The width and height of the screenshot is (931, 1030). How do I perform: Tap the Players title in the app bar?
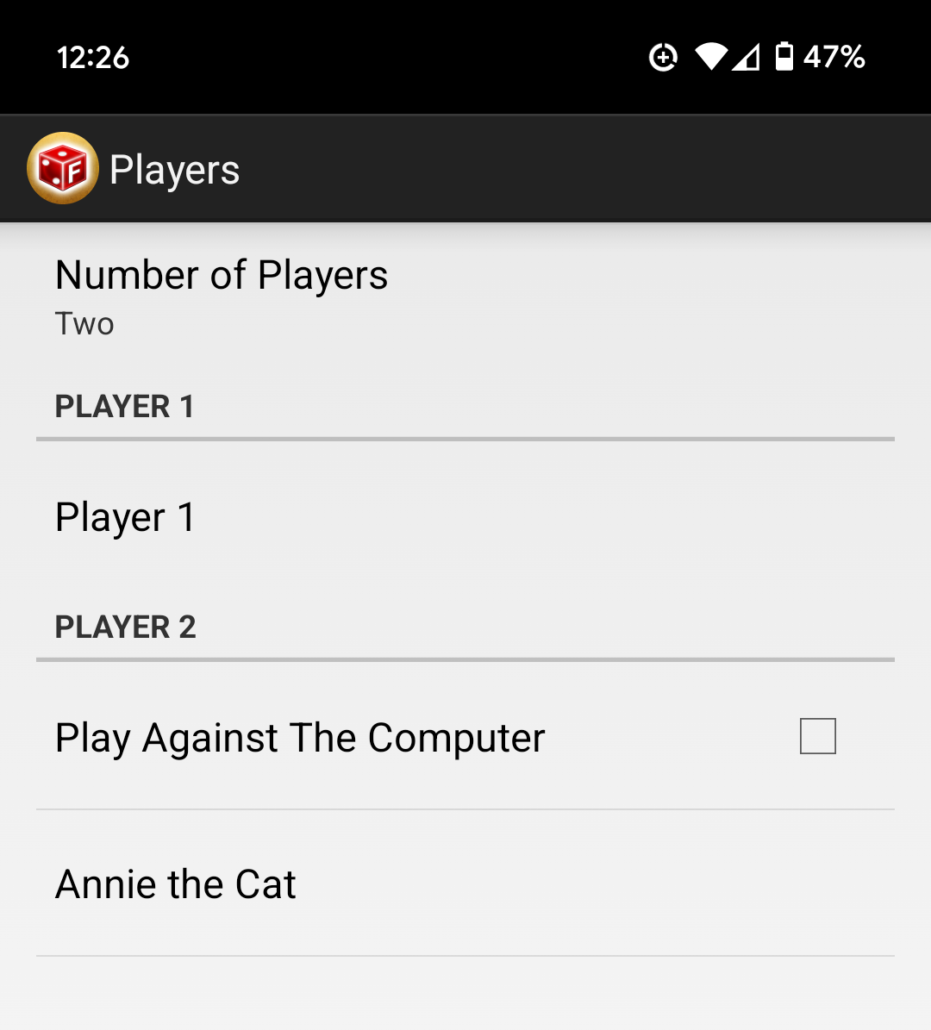[x=175, y=168]
